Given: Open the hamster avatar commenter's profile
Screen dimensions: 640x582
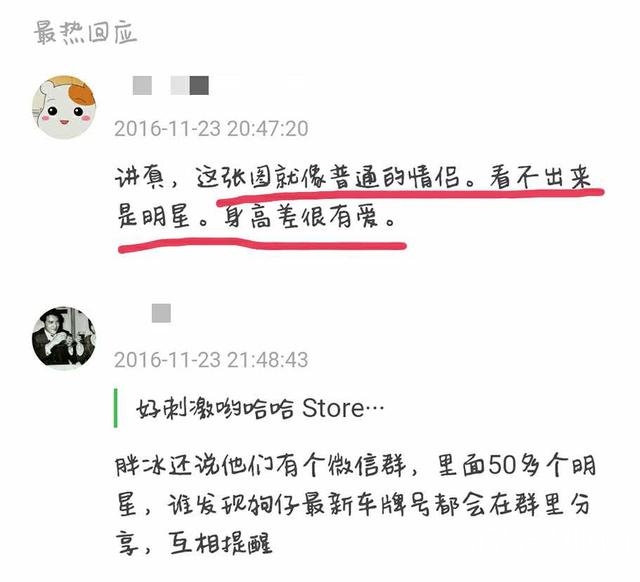Looking at the screenshot, I should click(x=64, y=105).
